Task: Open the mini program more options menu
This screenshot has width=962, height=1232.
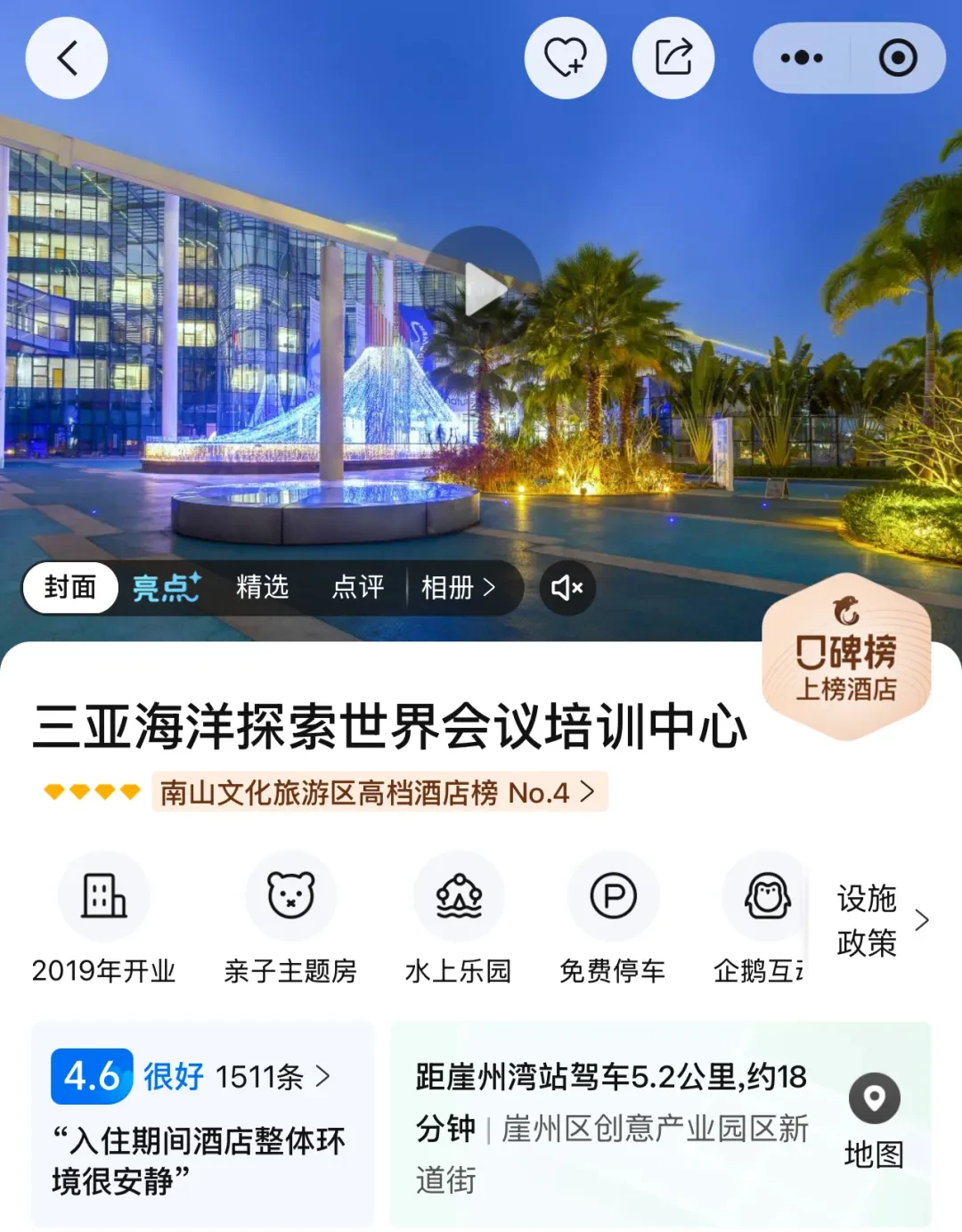Action: pyautogui.click(x=802, y=58)
